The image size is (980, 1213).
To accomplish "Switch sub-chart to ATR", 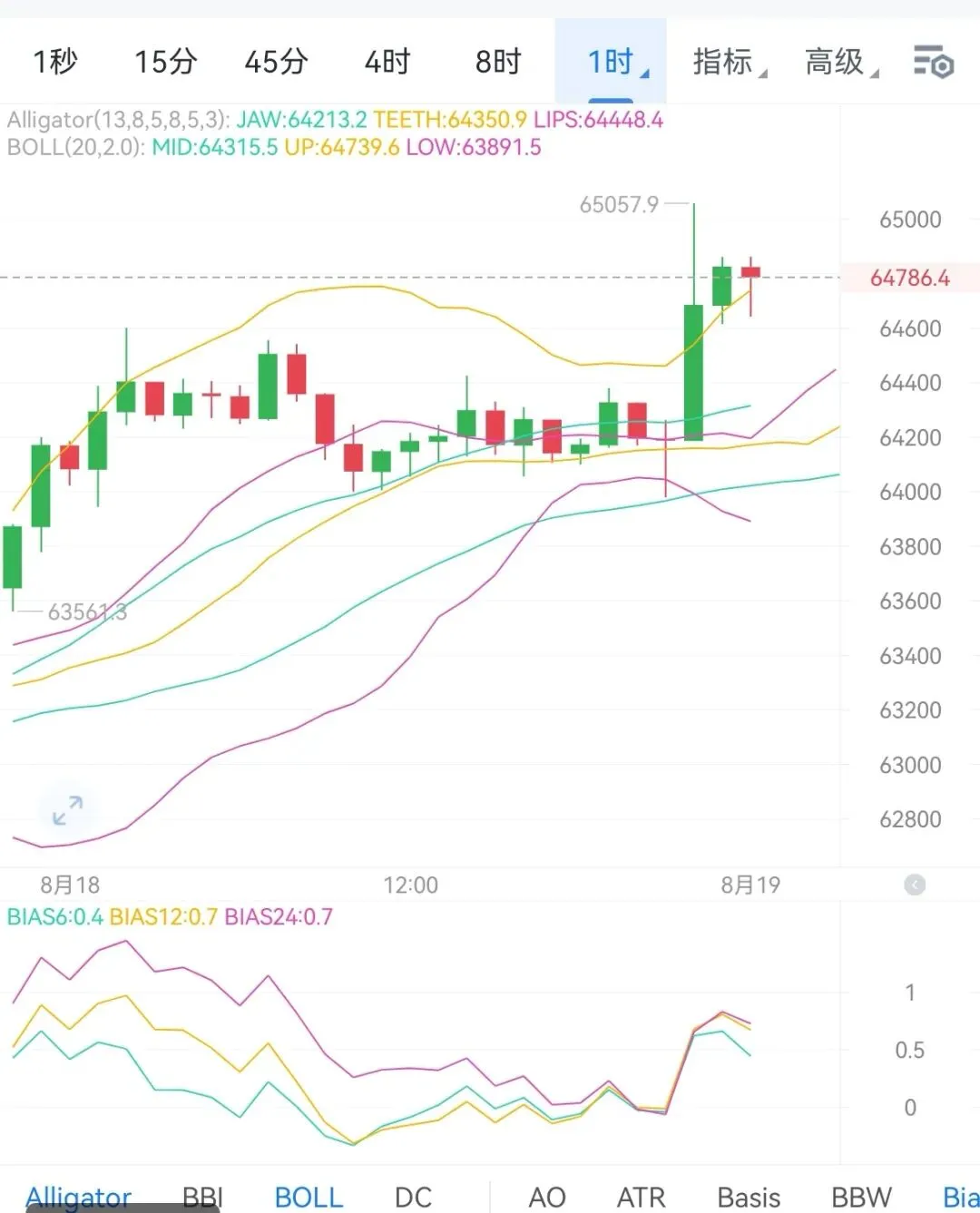I will tap(642, 1197).
